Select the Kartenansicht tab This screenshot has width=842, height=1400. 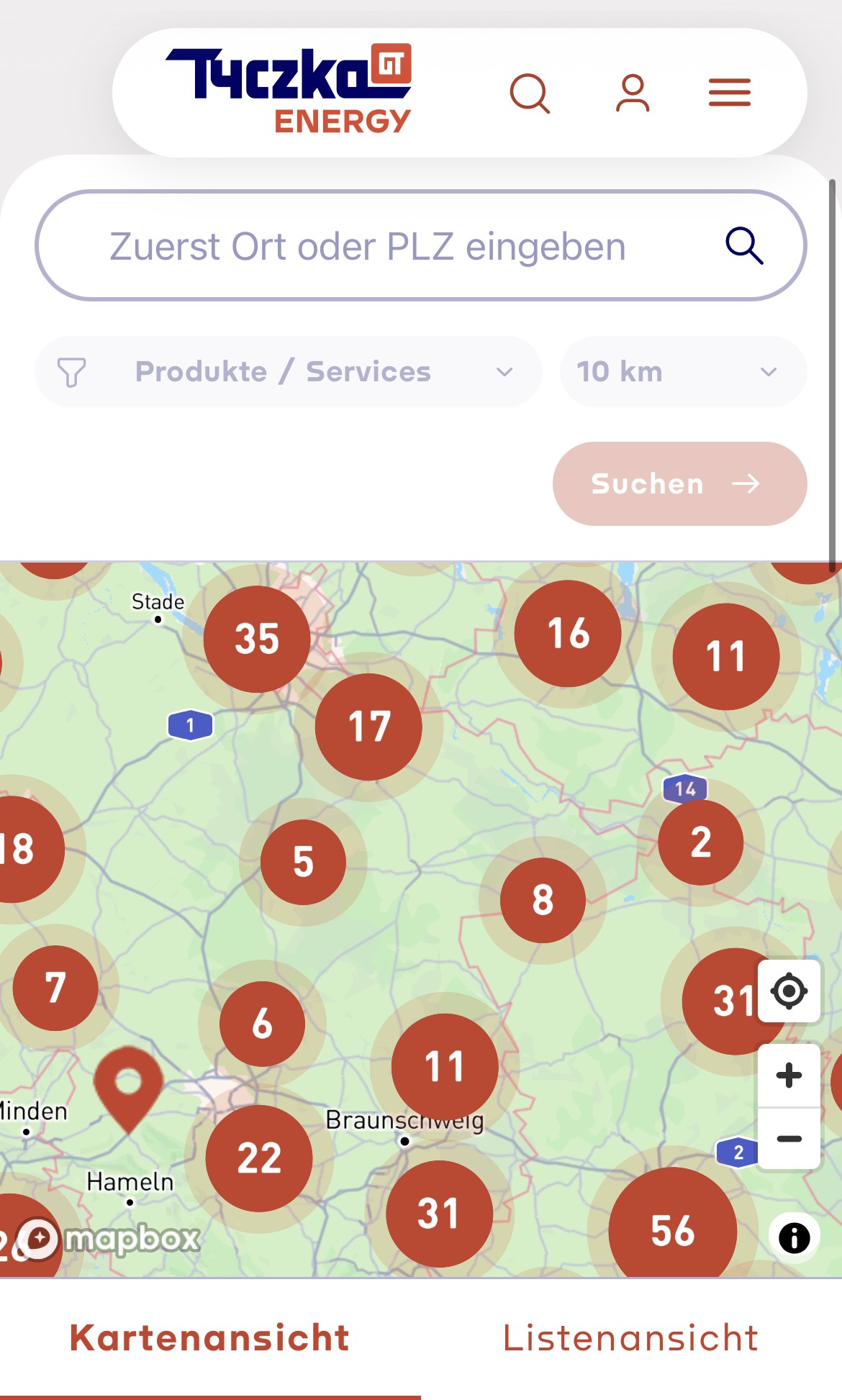[209, 1338]
